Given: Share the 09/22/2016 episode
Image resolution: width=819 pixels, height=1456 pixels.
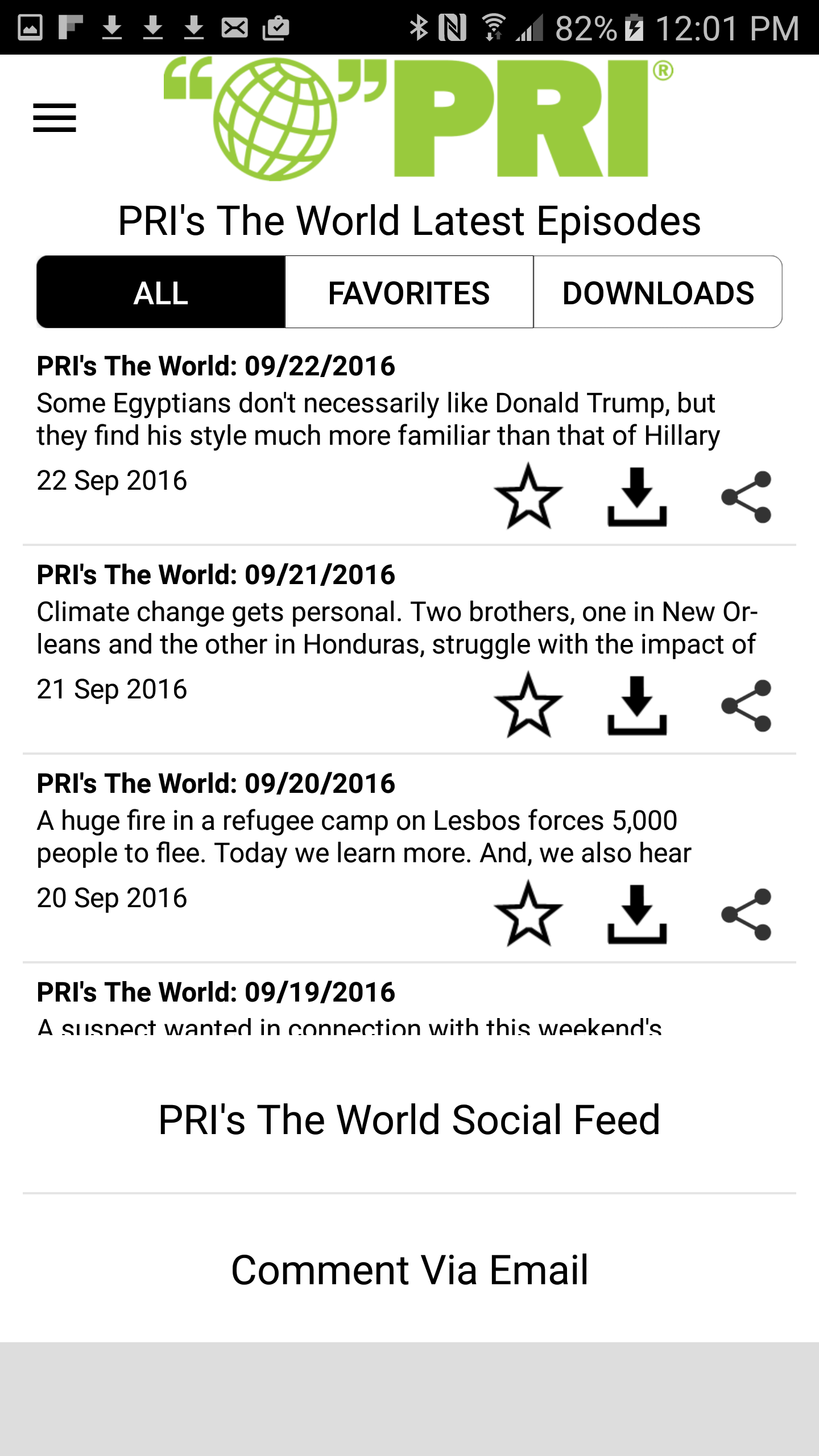Looking at the screenshot, I should (746, 497).
